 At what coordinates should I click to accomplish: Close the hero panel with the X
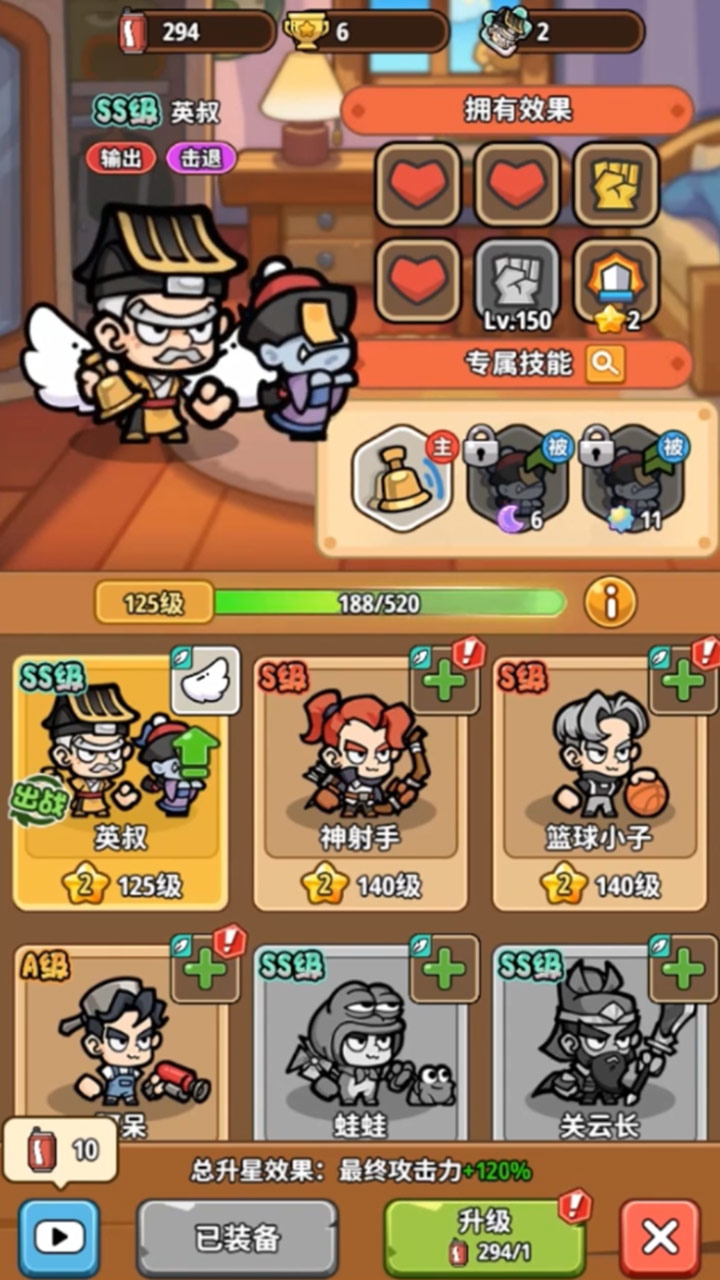[x=660, y=1237]
